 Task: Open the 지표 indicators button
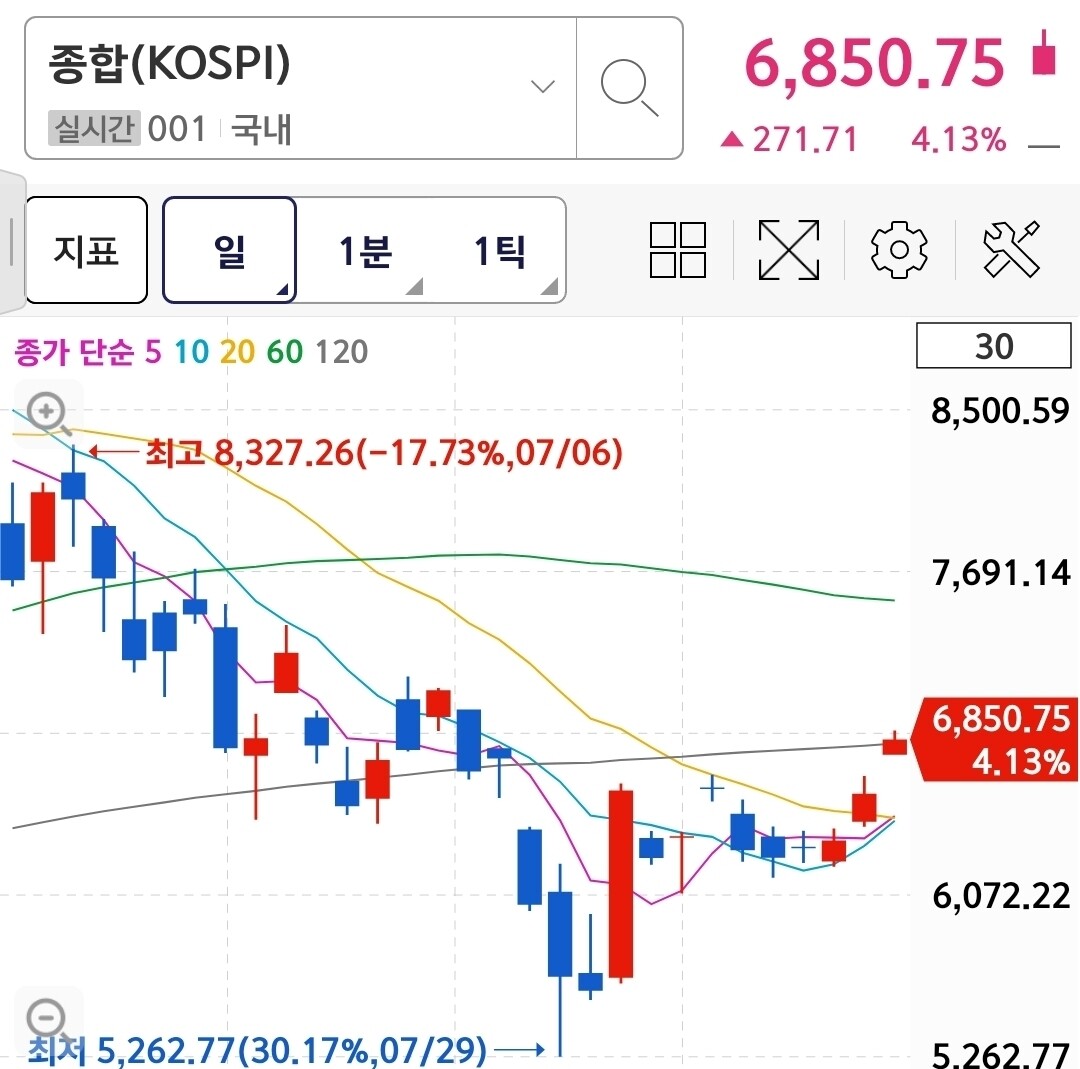86,250
